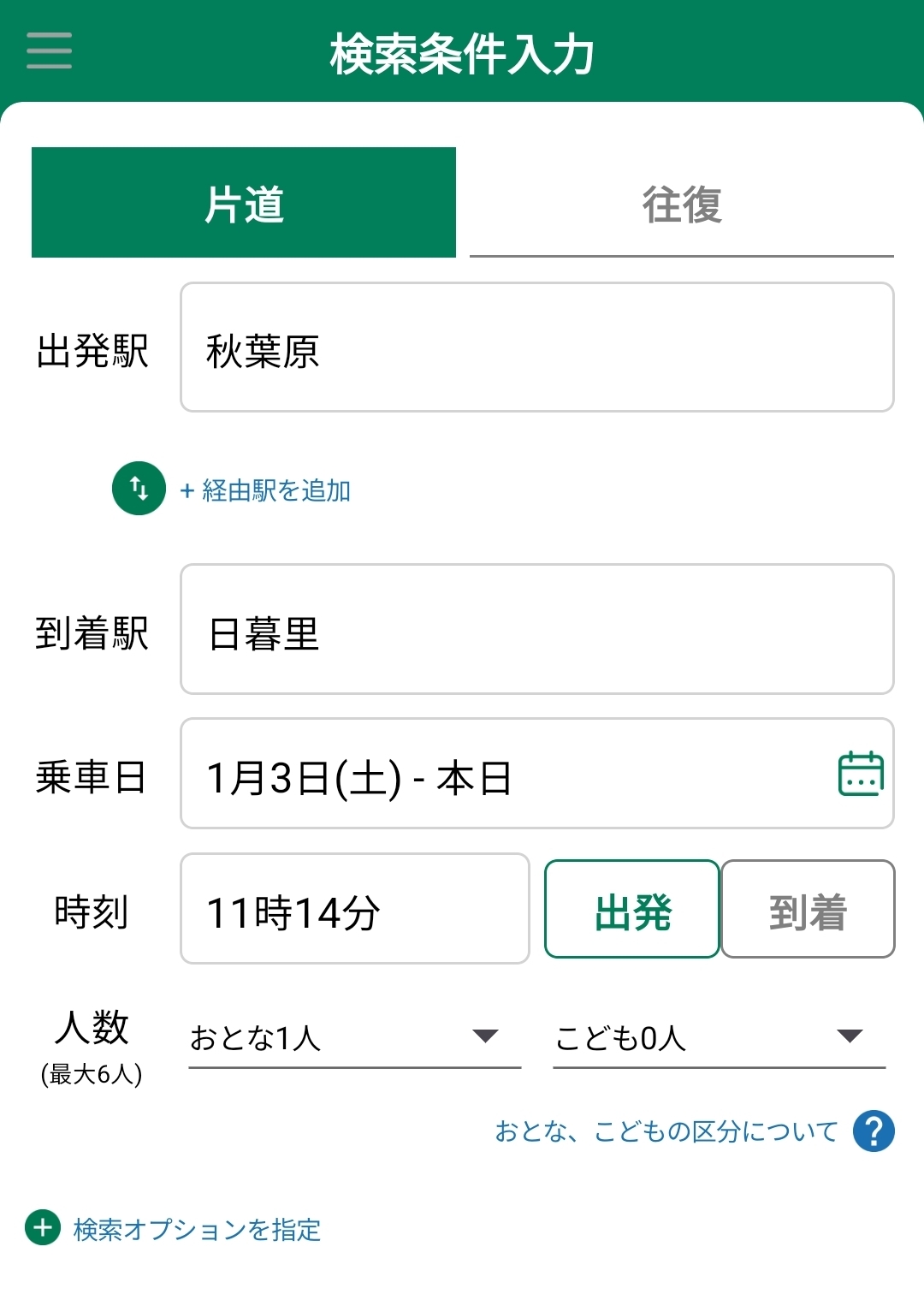This screenshot has height=1306, width=924.
Task: Select the 到着 time option
Action: coord(808,909)
